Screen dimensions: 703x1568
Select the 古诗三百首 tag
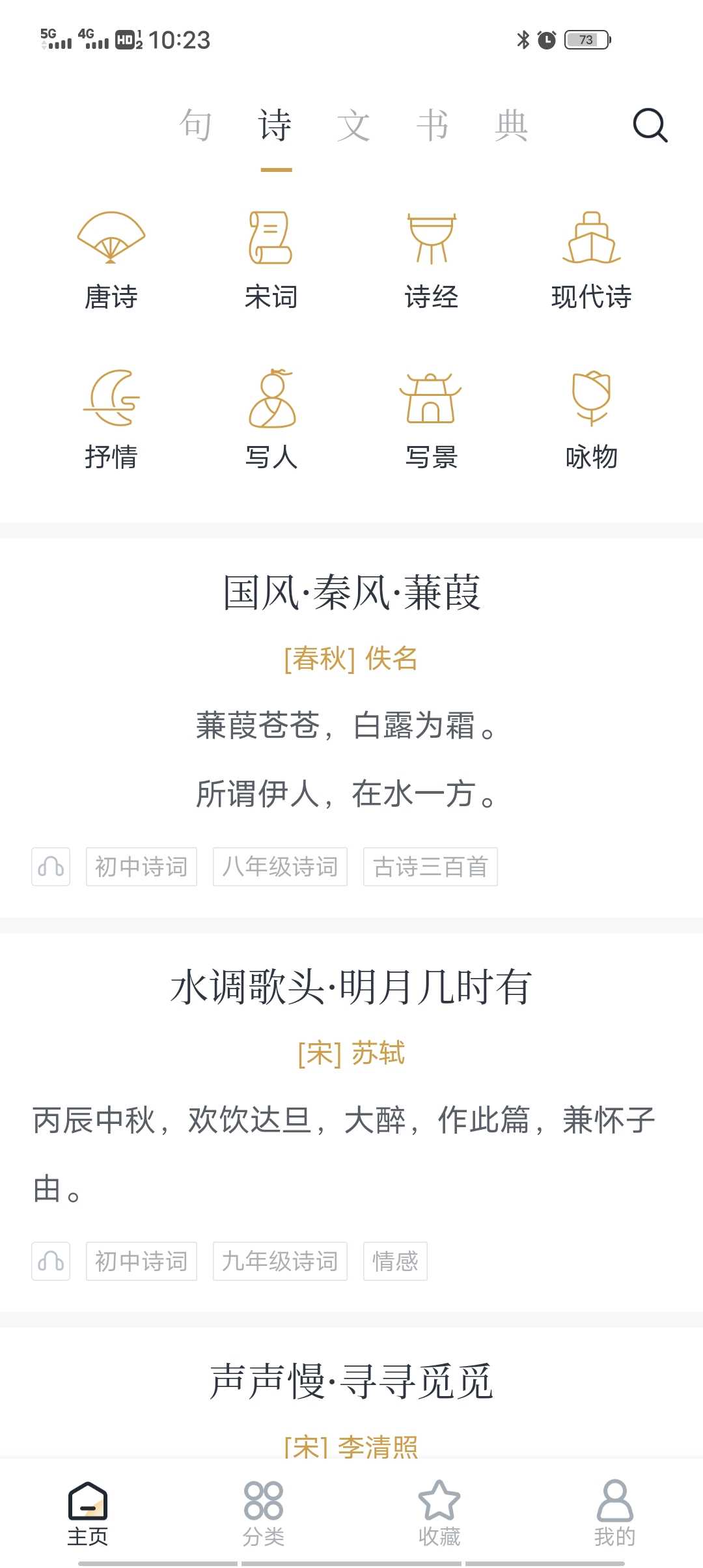pos(430,867)
